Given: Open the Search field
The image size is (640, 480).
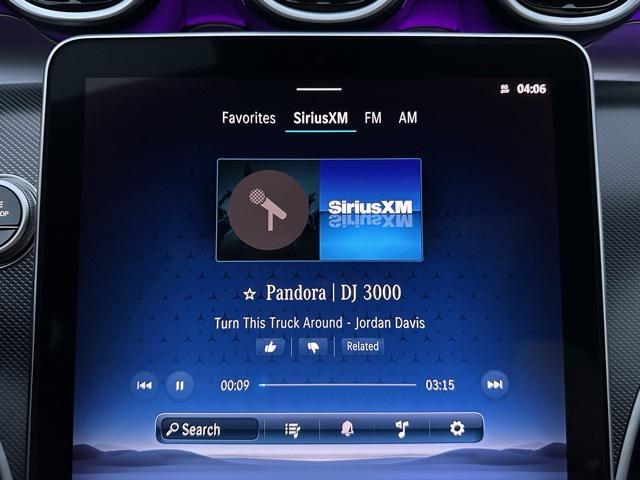Looking at the screenshot, I should click(x=208, y=429).
